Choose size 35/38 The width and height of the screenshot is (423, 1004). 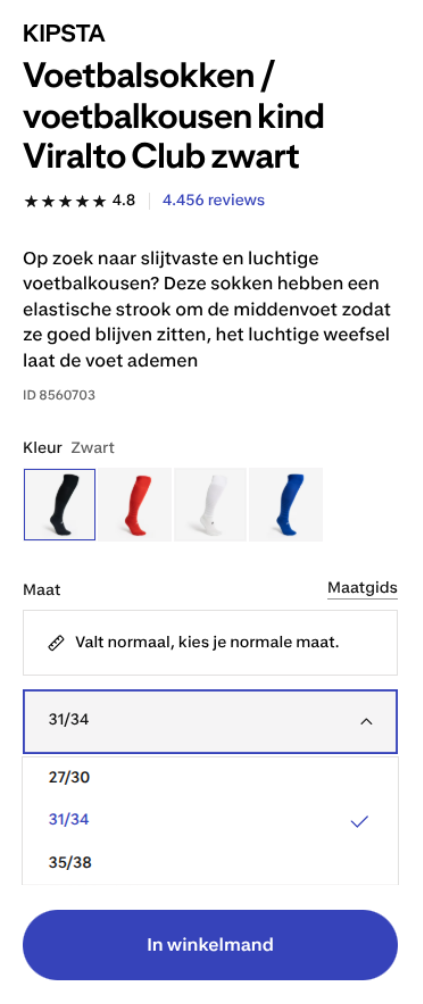(210, 862)
